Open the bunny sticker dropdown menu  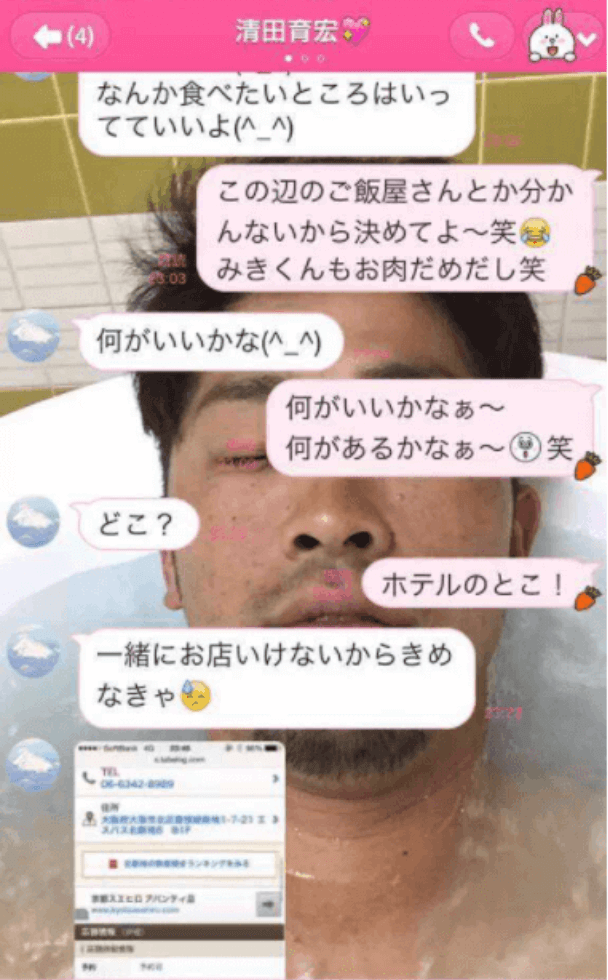[565, 38]
